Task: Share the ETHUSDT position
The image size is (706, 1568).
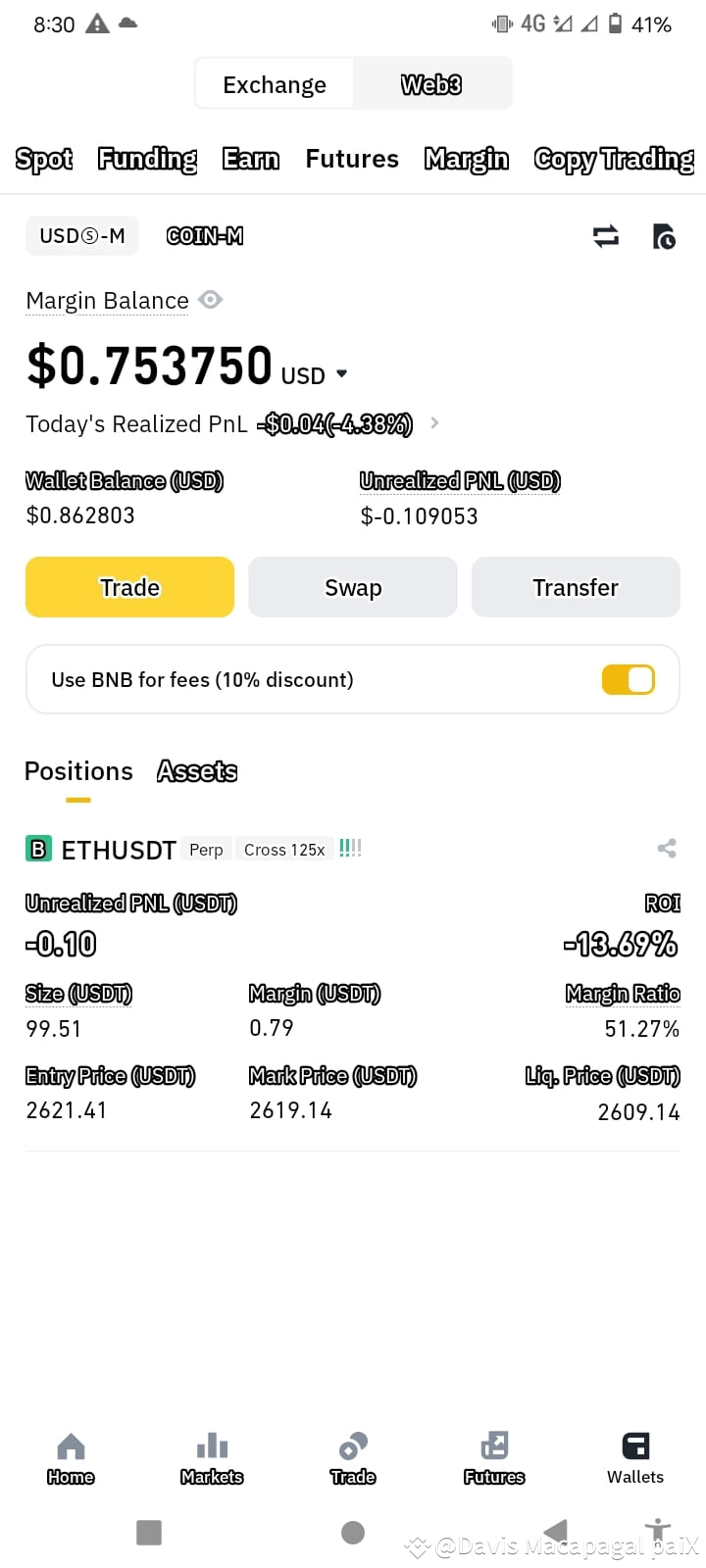Action: tap(667, 849)
